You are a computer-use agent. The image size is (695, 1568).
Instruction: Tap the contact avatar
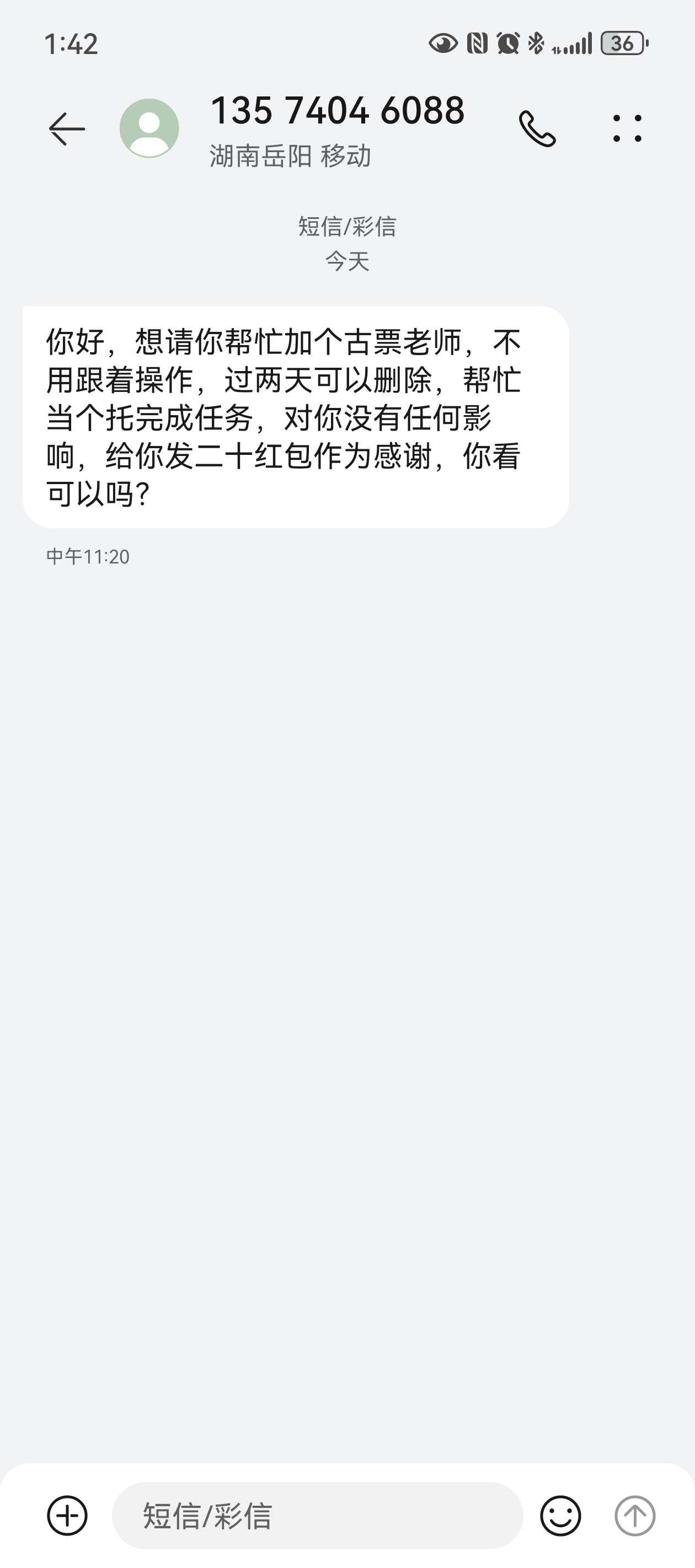click(x=149, y=128)
